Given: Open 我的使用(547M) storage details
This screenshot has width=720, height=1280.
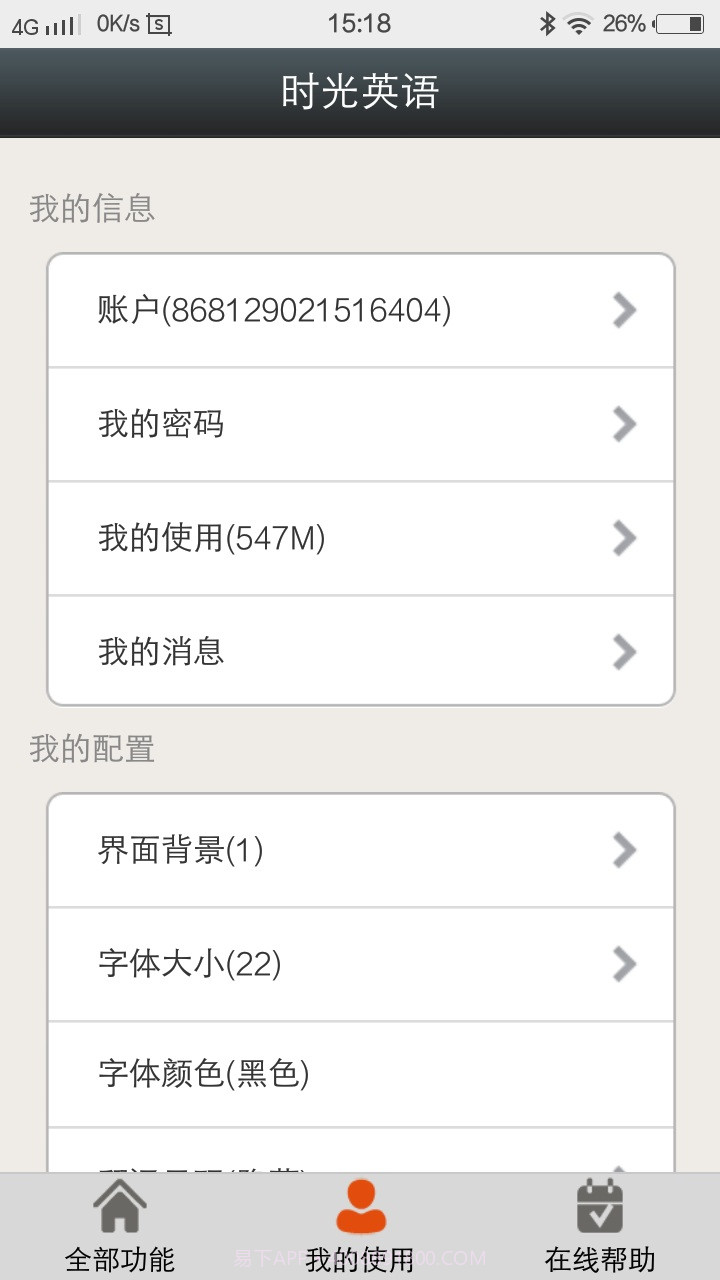Looking at the screenshot, I should click(360, 538).
